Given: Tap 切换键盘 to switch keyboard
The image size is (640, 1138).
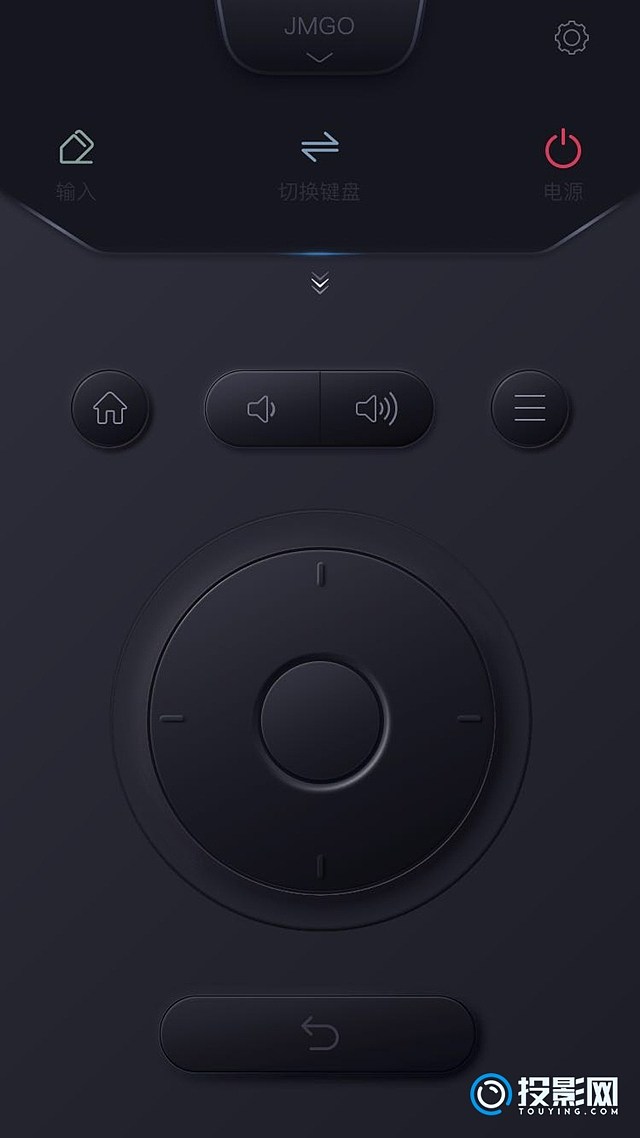Looking at the screenshot, I should coord(319,165).
